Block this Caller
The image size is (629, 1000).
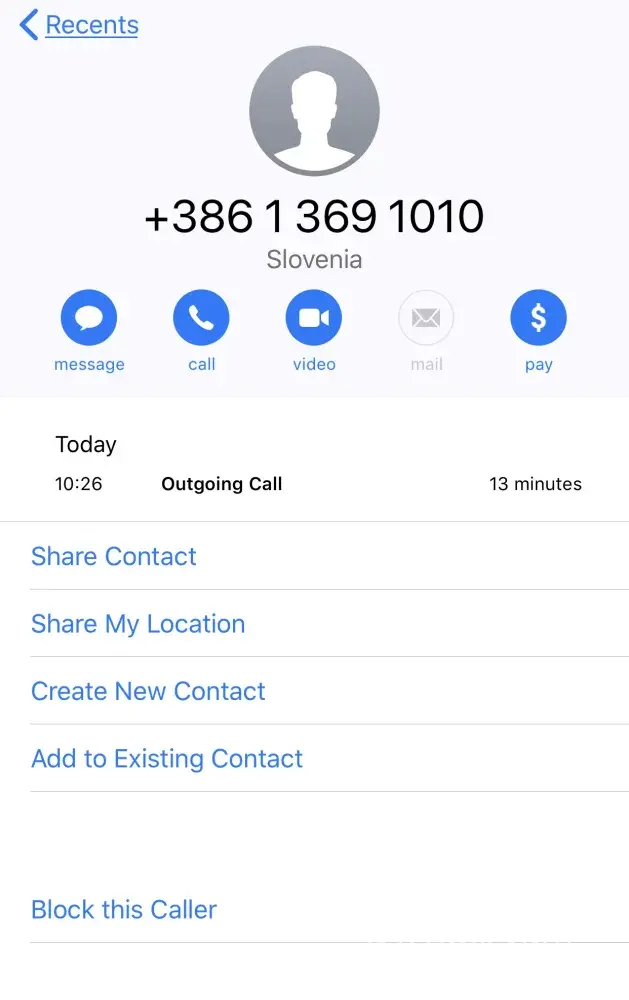(124, 910)
